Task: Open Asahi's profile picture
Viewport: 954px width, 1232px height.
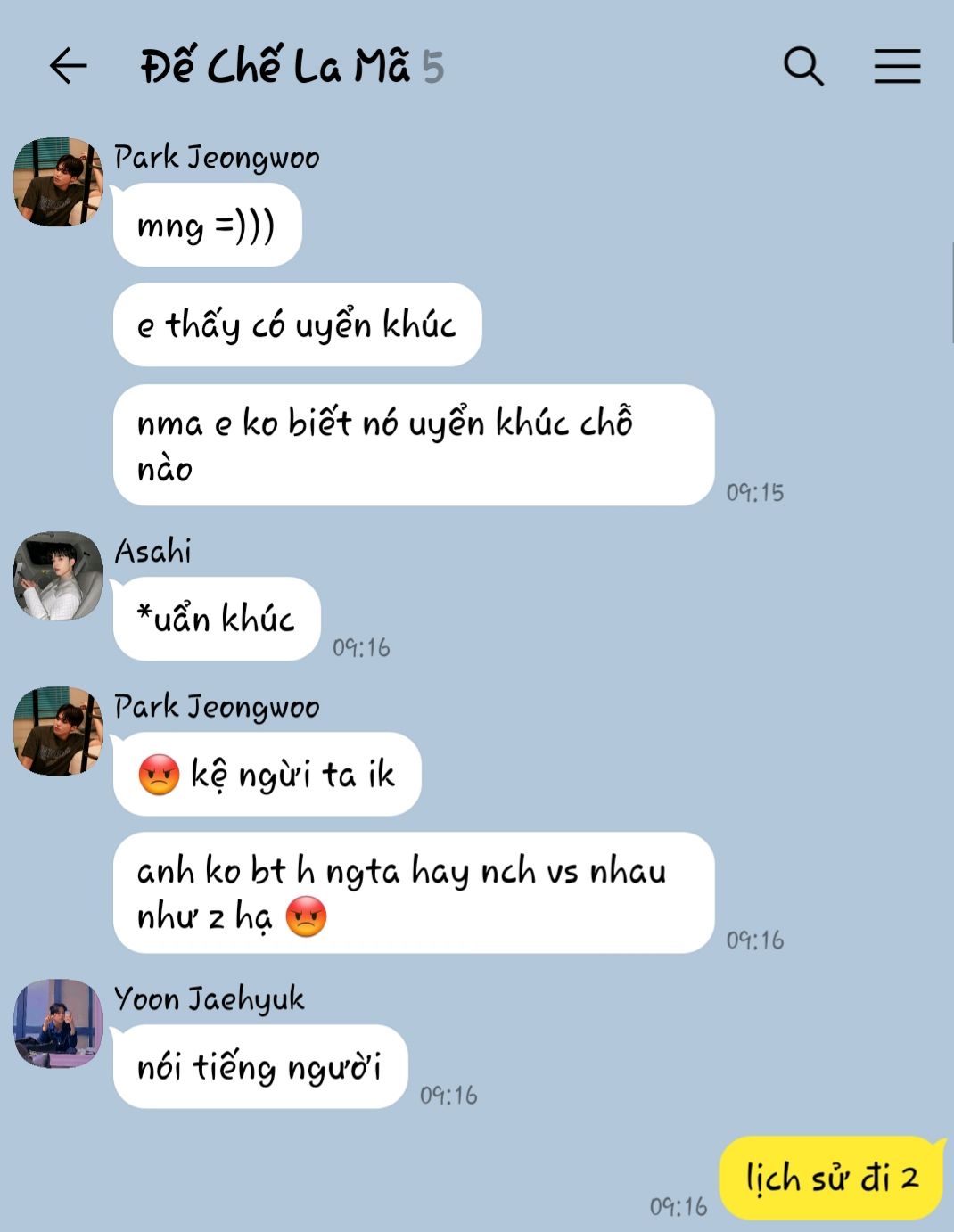Action: (58, 576)
